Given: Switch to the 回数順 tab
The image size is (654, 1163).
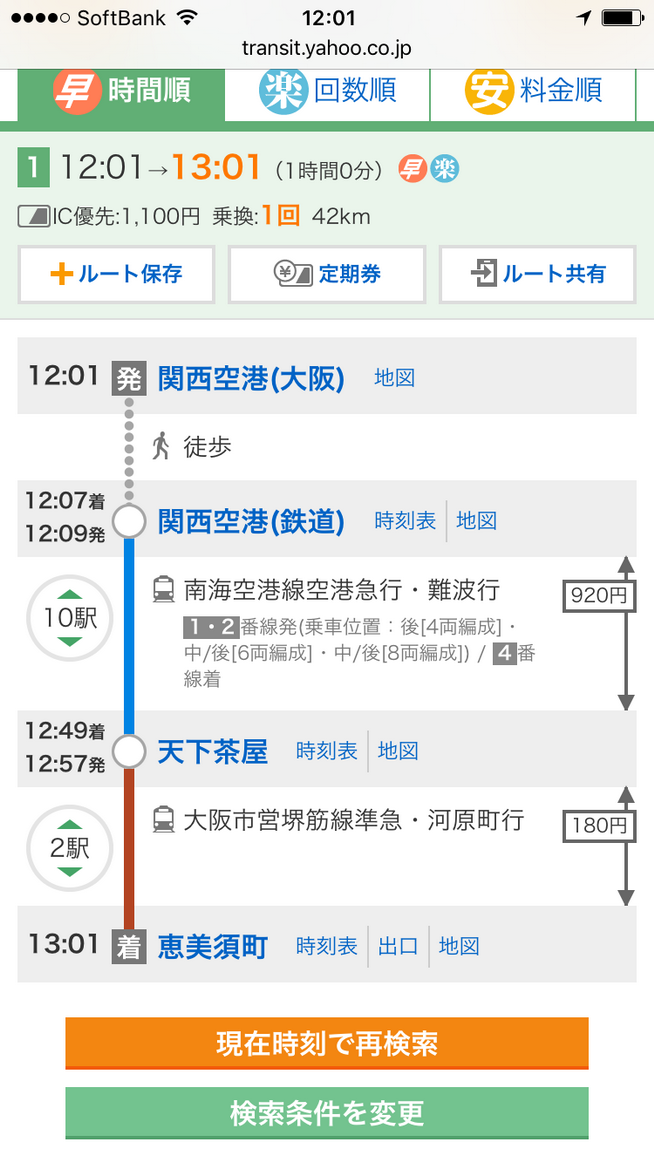Looking at the screenshot, I should point(328,92).
